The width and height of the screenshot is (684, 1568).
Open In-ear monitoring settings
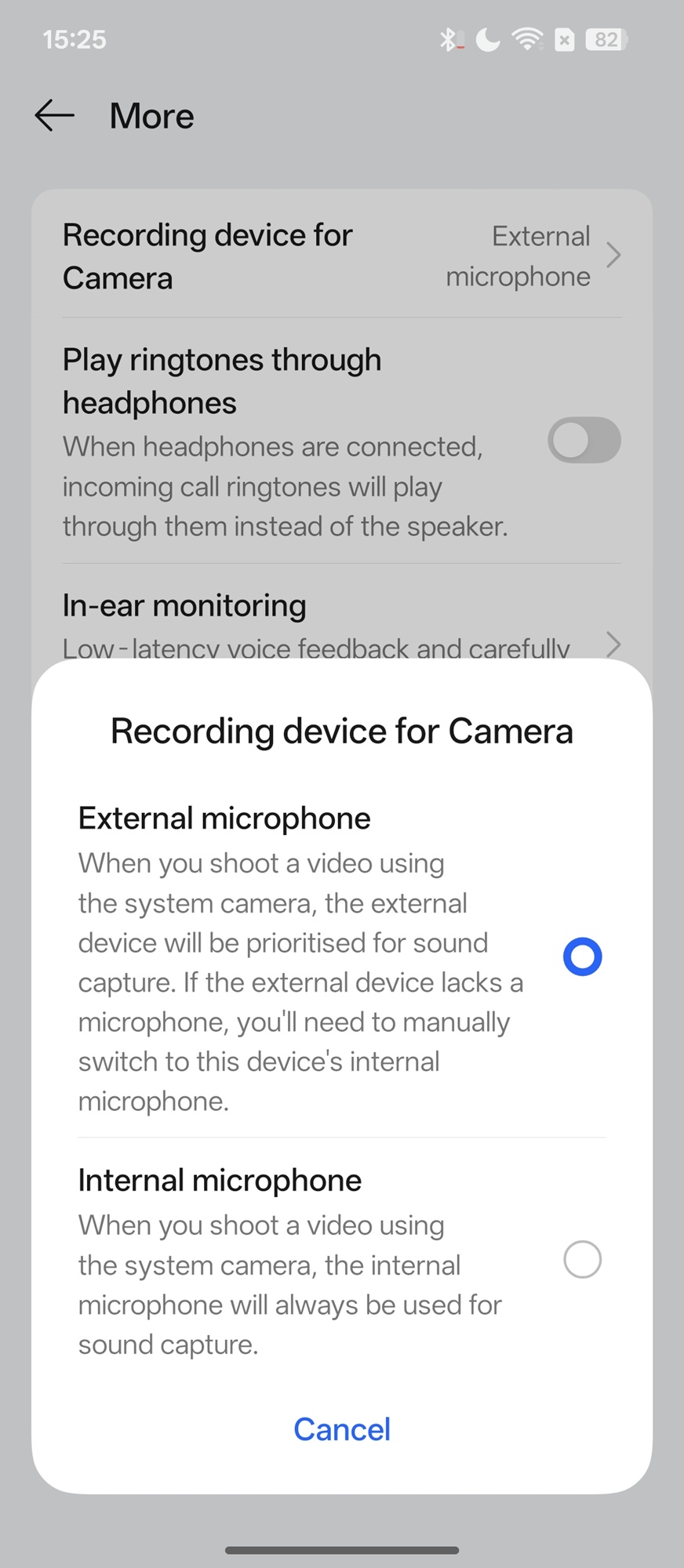tap(342, 619)
